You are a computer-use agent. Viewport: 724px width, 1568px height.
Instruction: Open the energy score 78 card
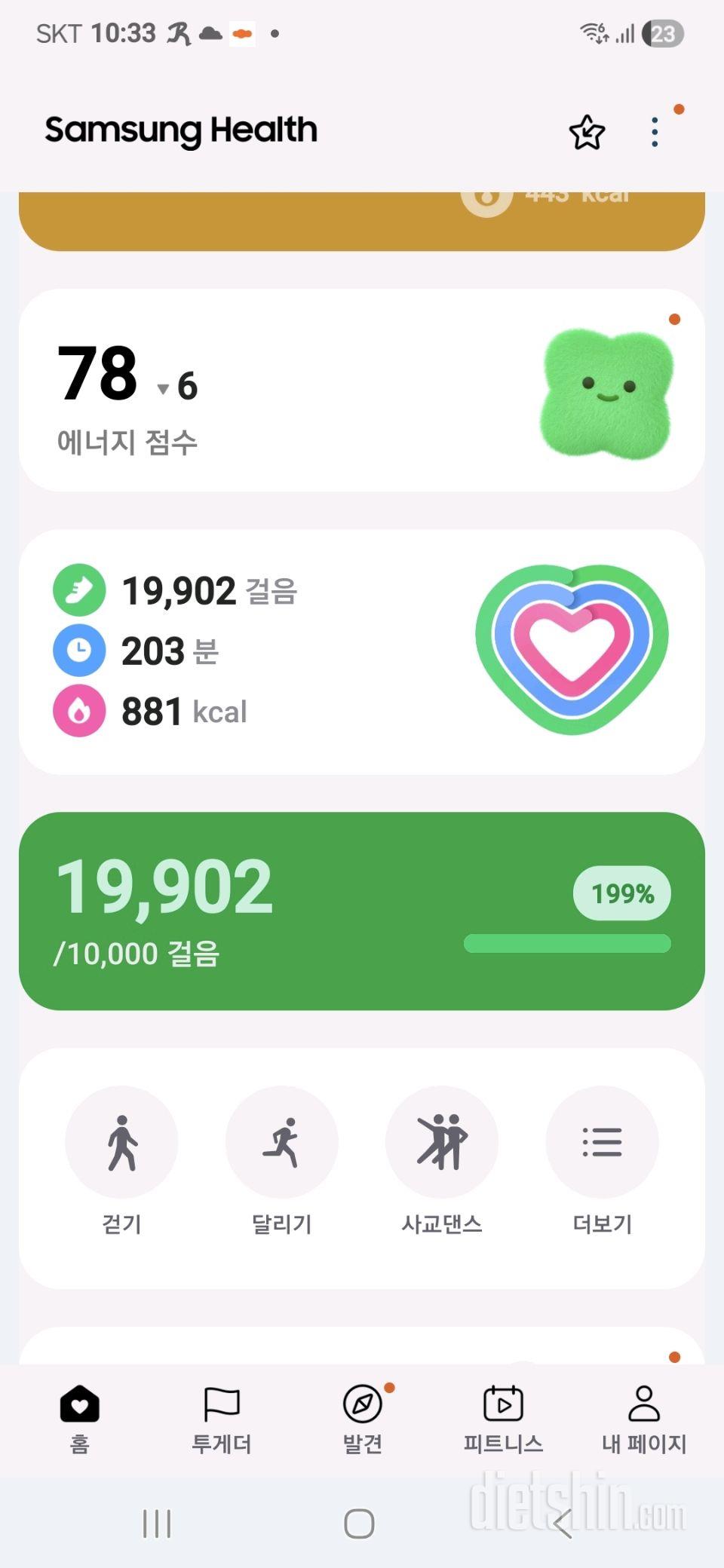pos(362,388)
